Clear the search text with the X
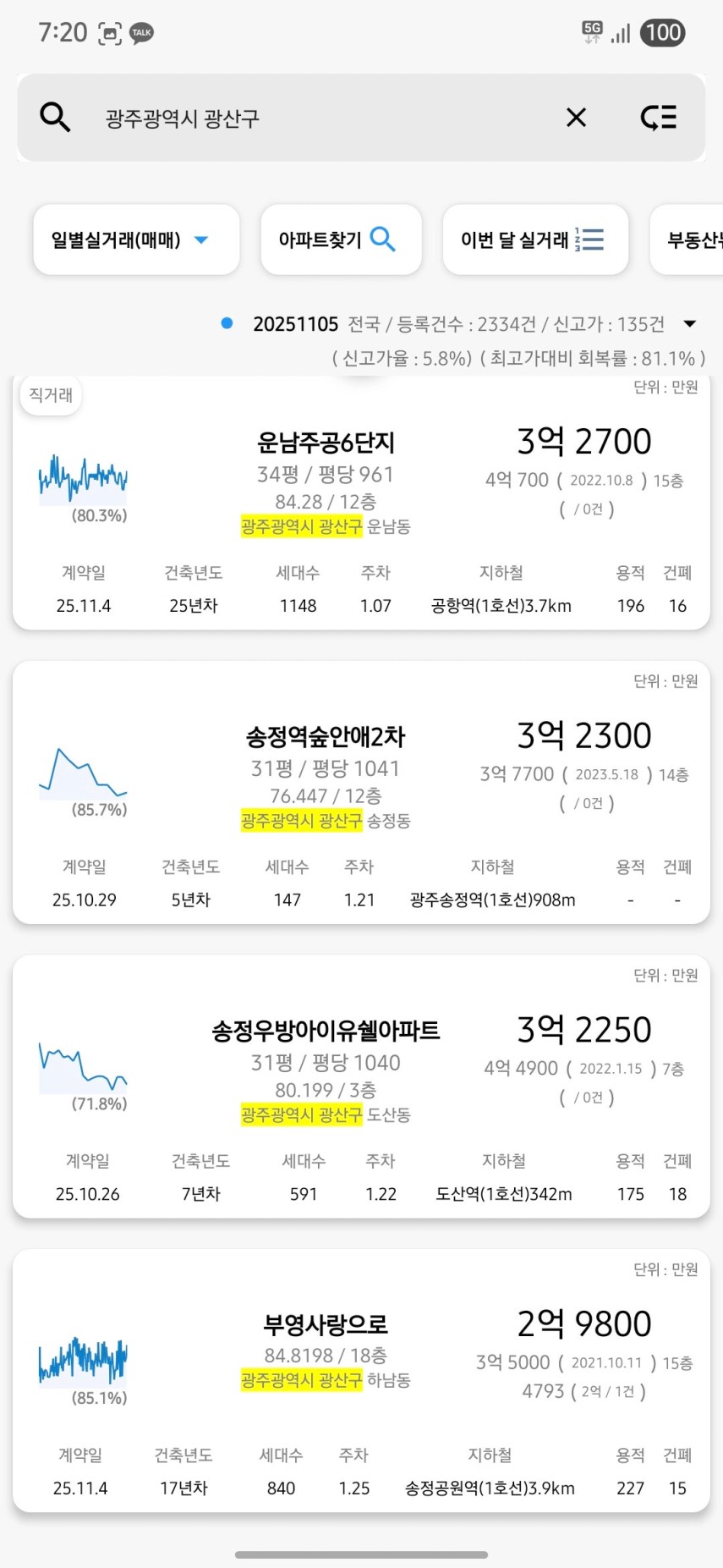This screenshot has width=723, height=1568. [x=576, y=118]
